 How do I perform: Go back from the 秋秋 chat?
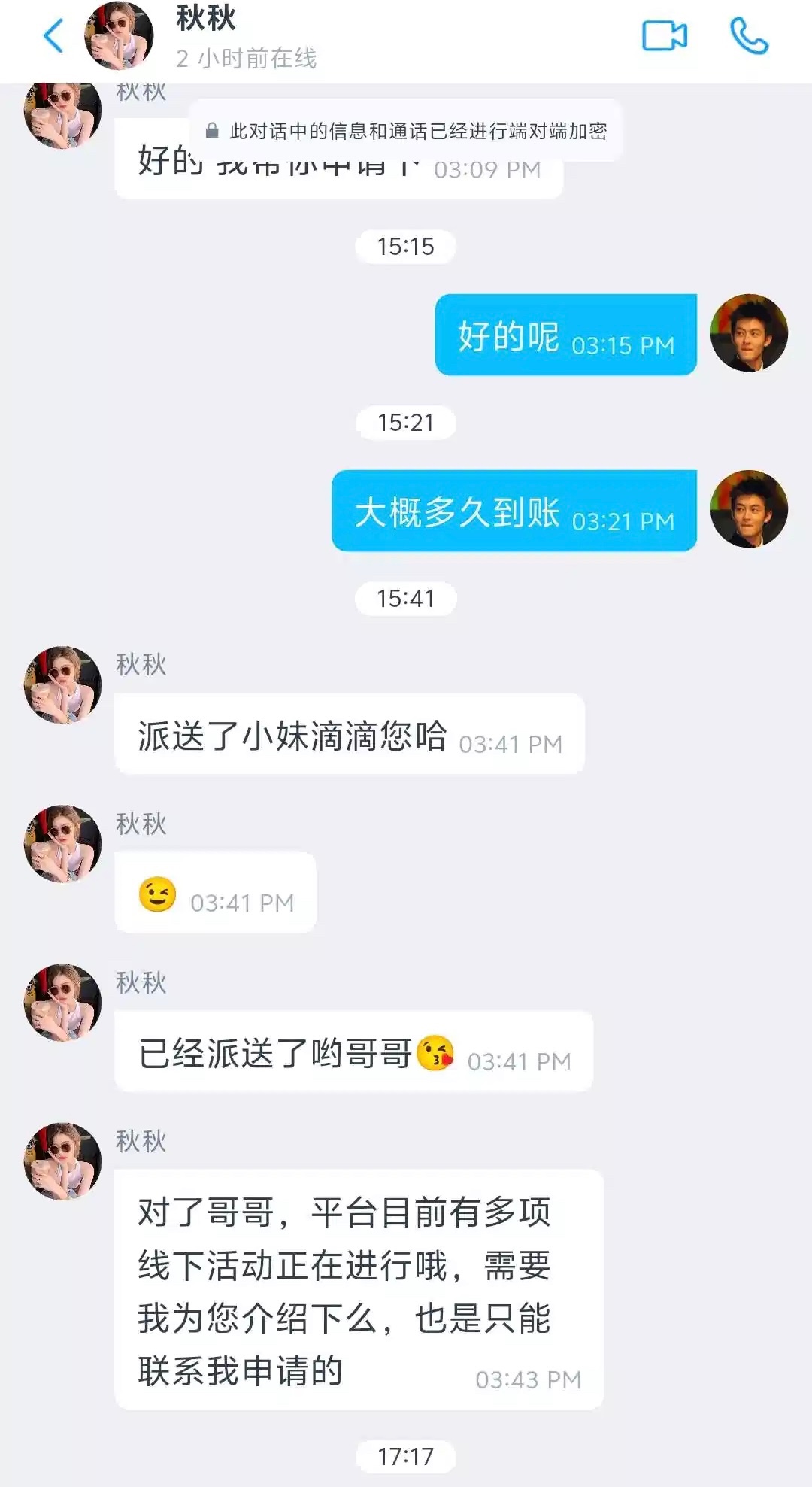pos(53,36)
